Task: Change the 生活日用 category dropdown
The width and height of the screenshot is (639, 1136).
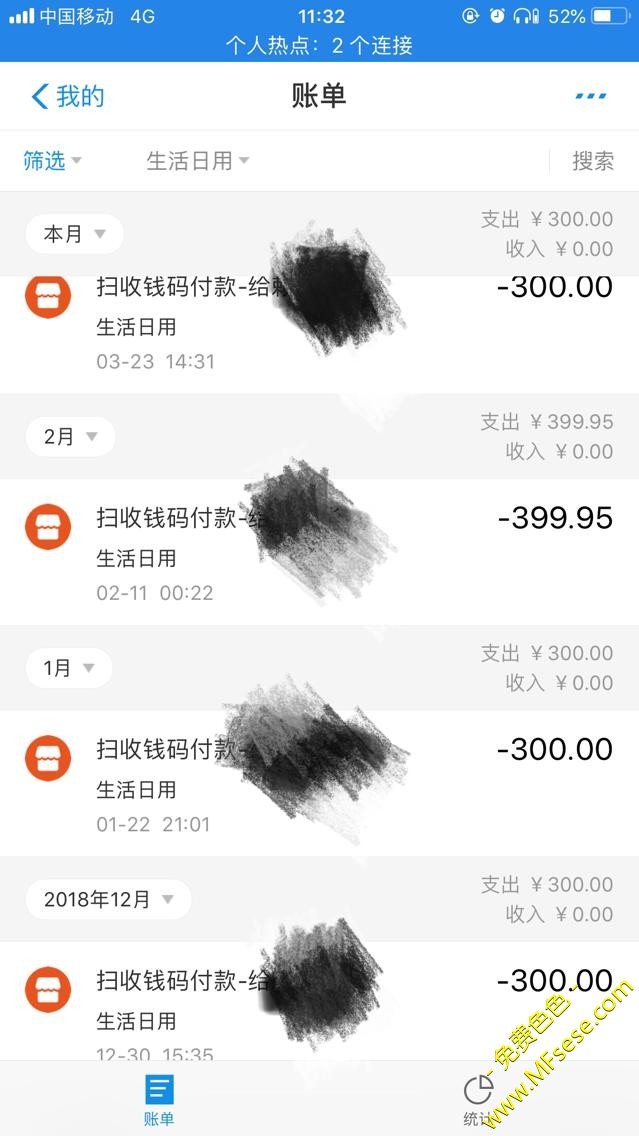Action: (197, 160)
